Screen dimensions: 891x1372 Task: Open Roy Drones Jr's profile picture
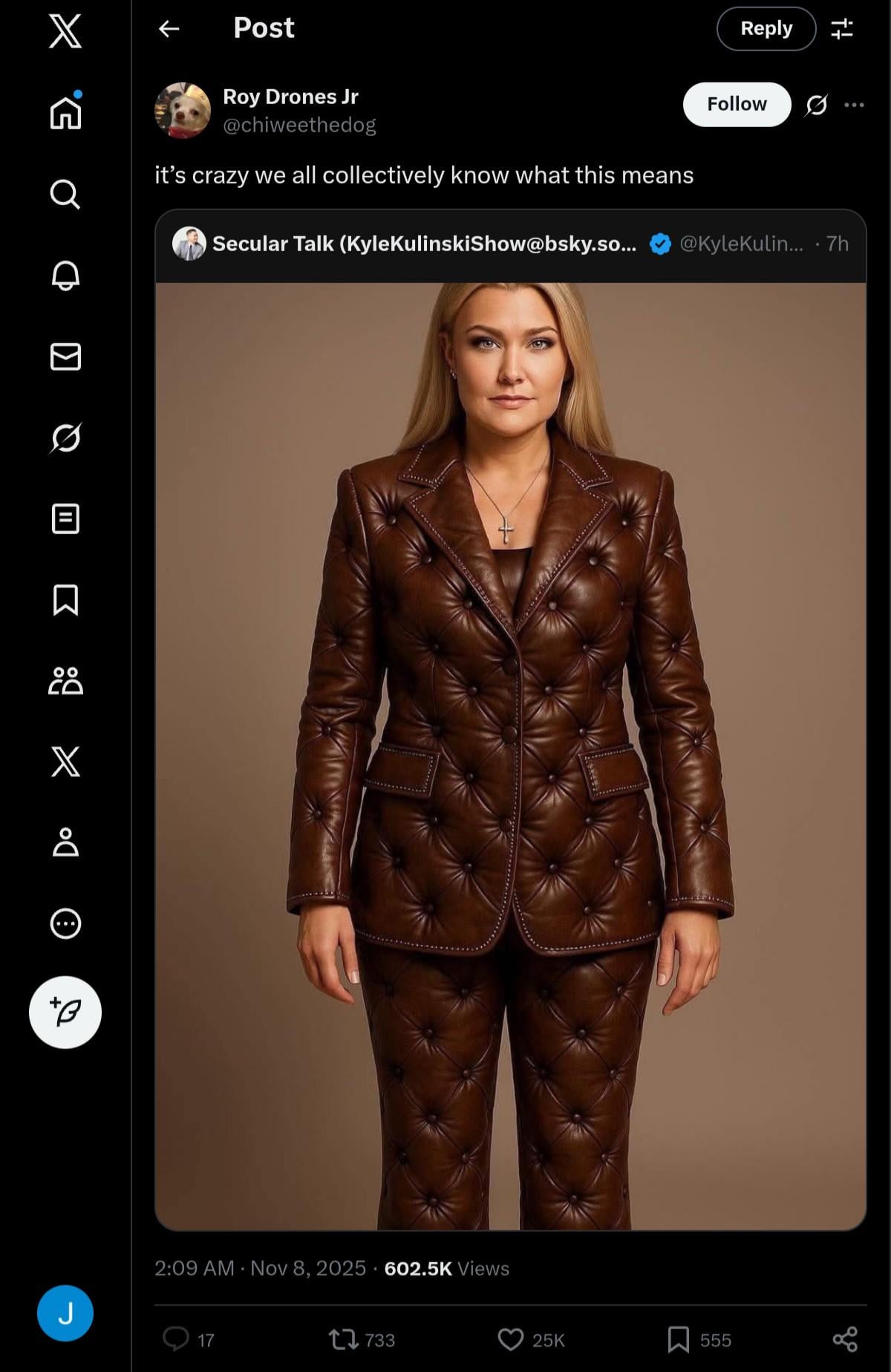click(182, 110)
